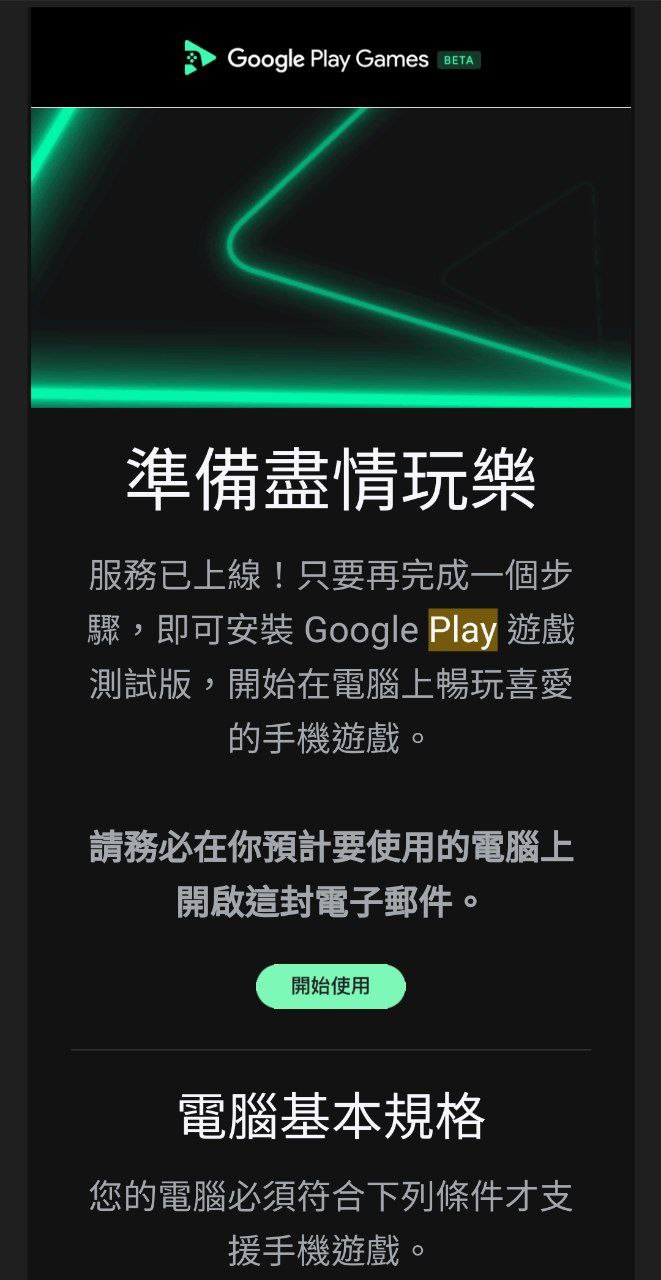
Task: Tap the 開始使用 button
Action: (330, 986)
